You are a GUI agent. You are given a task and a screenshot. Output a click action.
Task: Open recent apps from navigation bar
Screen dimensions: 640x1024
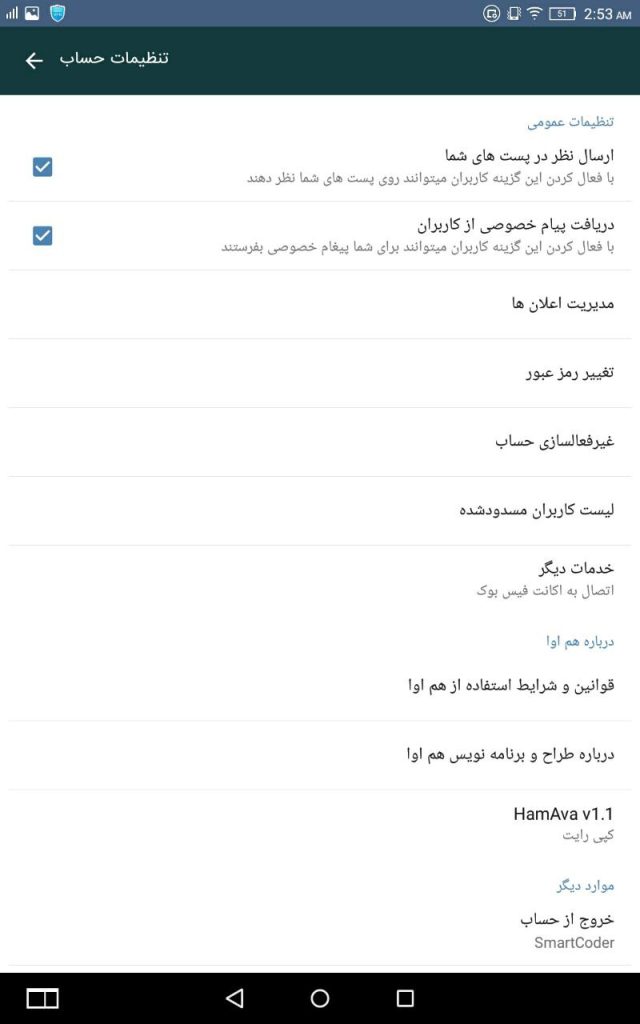(405, 998)
